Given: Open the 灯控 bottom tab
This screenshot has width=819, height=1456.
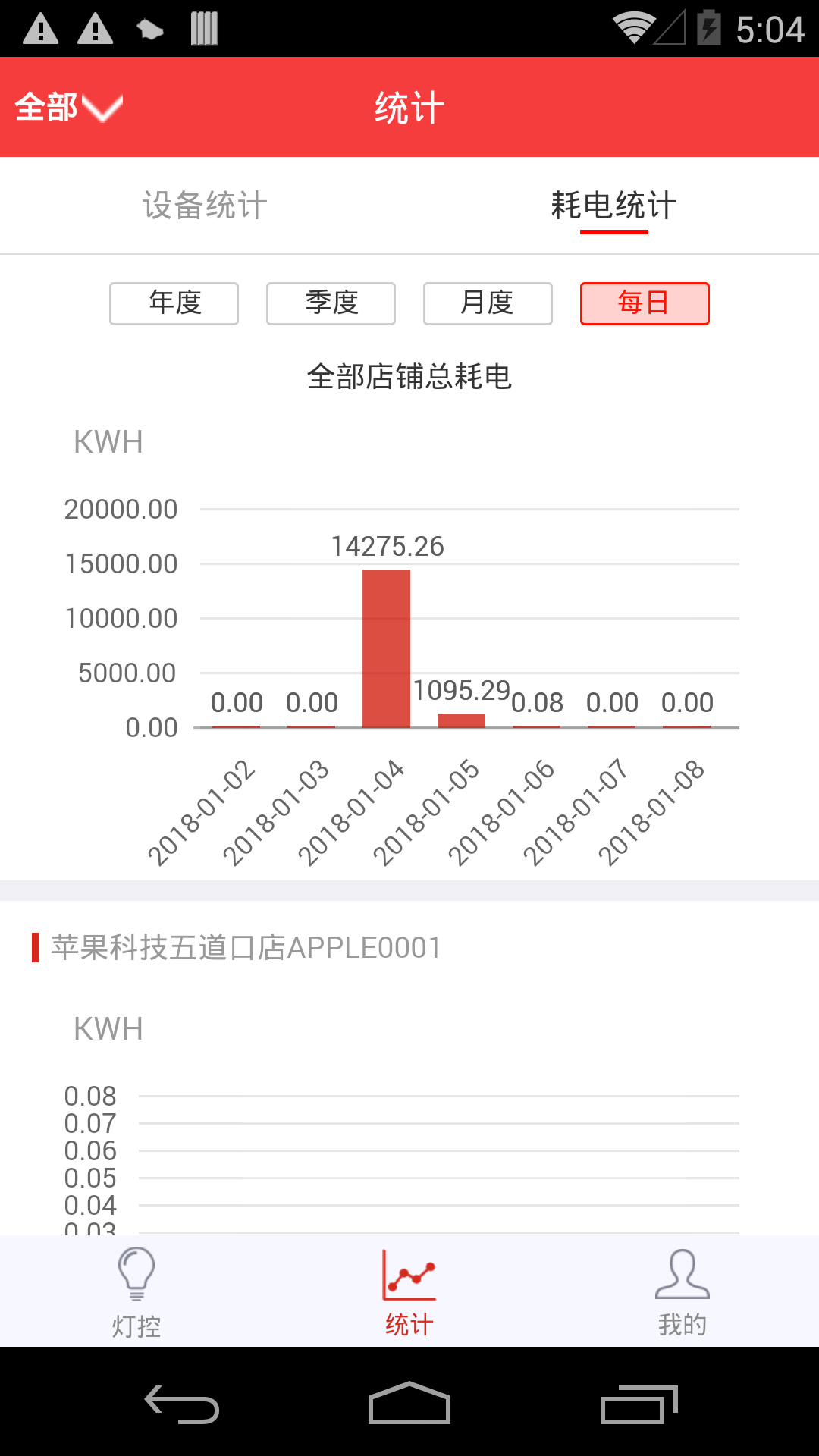Looking at the screenshot, I should (x=136, y=1292).
